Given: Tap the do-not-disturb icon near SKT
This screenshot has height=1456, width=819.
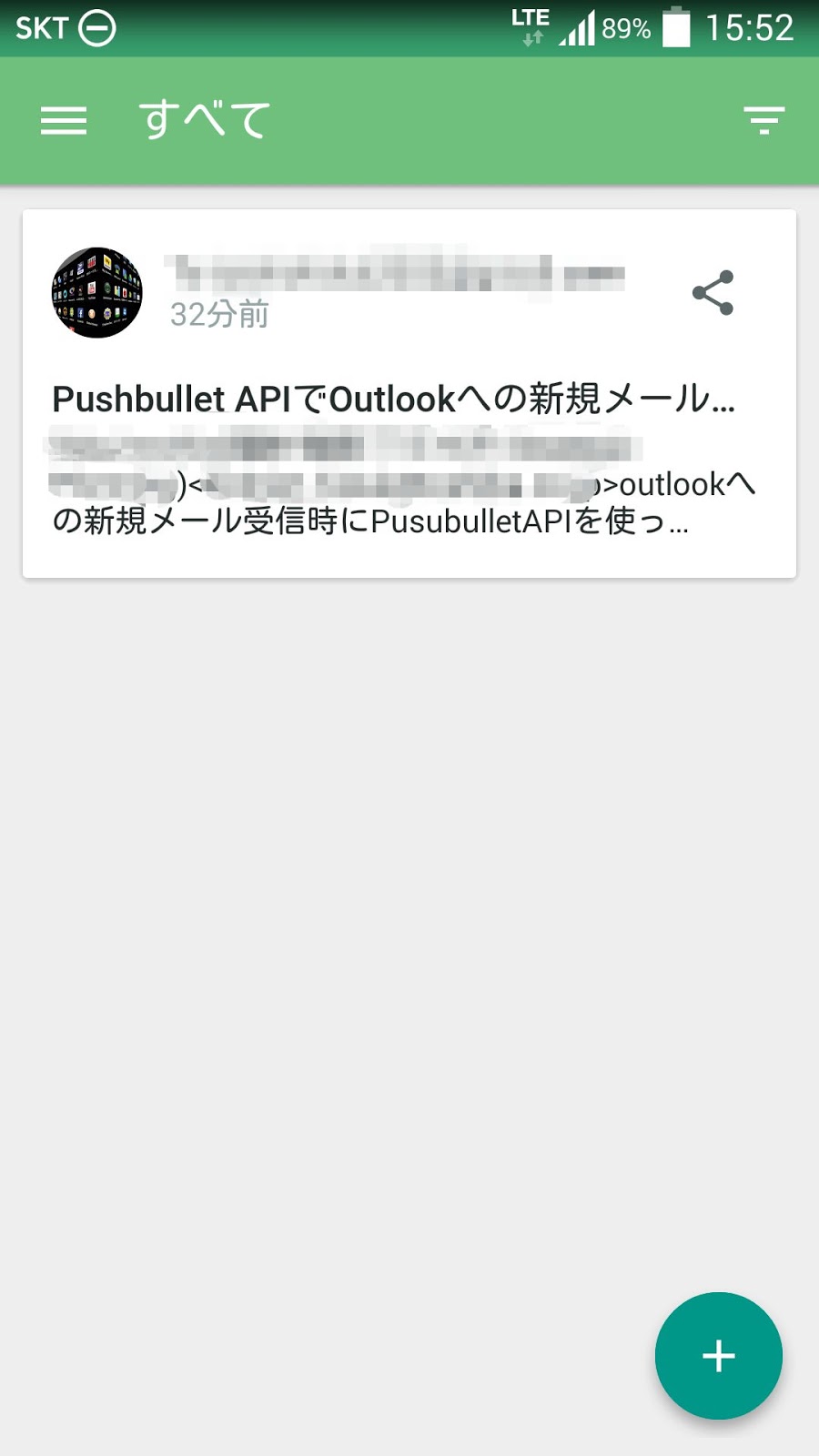Looking at the screenshot, I should pos(99,27).
